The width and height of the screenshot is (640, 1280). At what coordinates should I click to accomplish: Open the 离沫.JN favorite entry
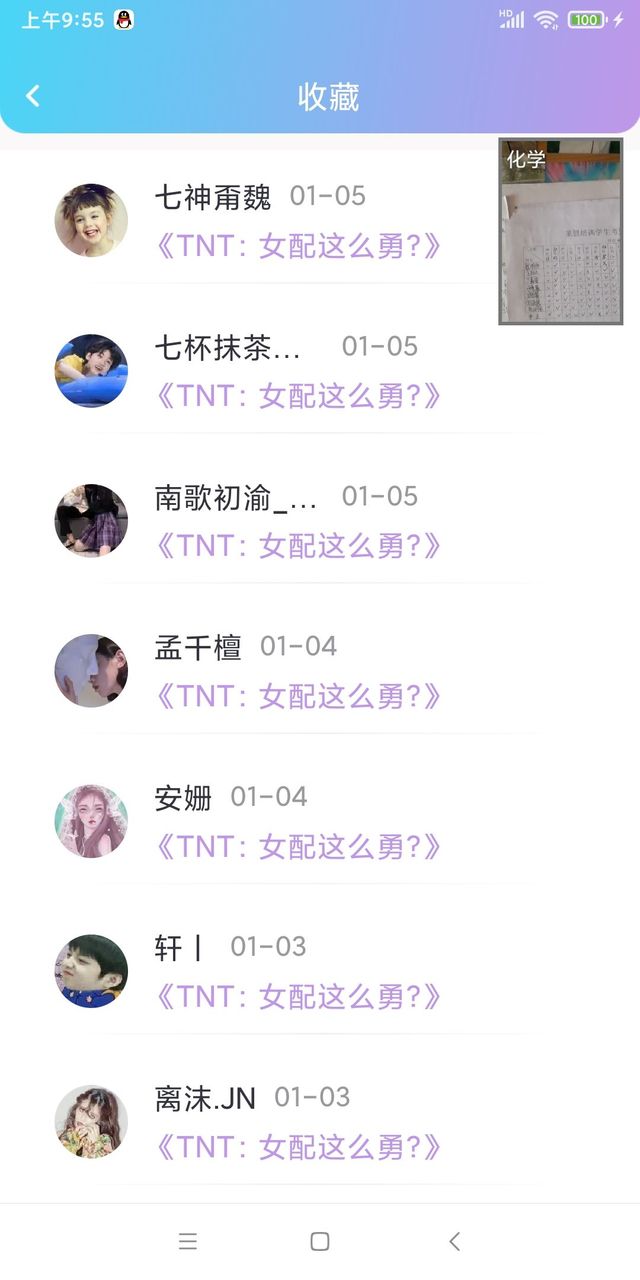pos(320,1121)
